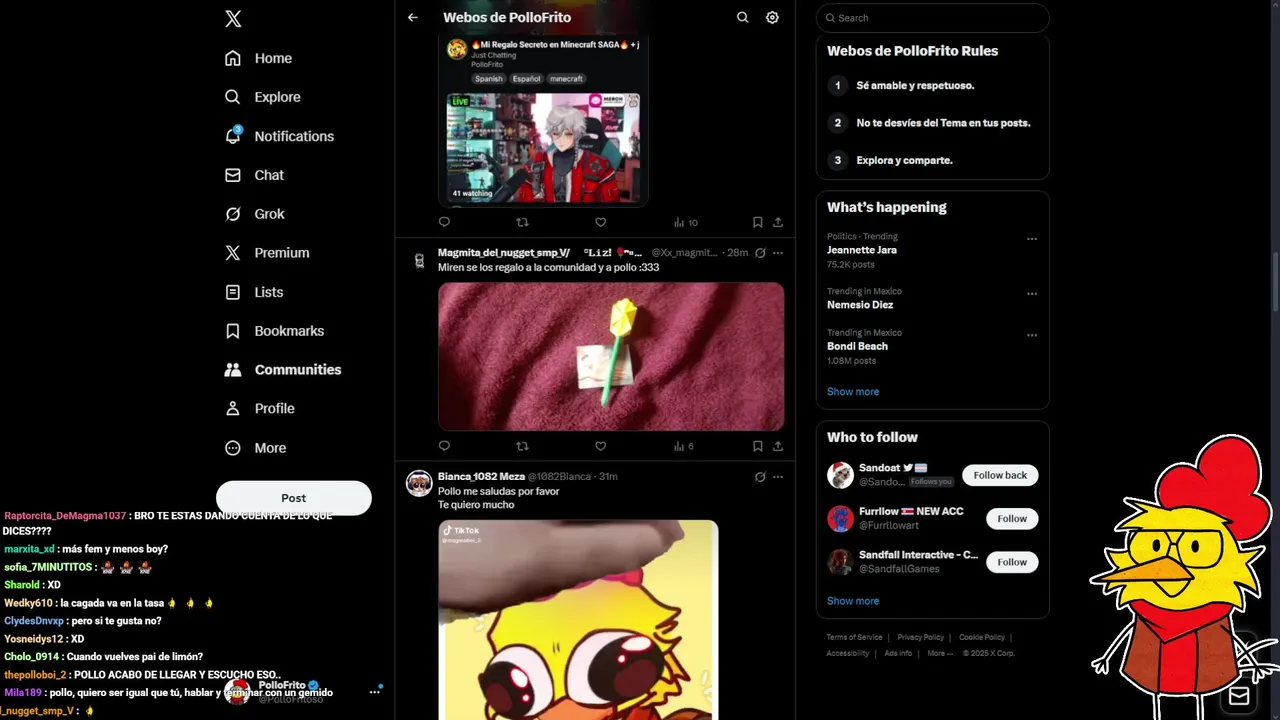
Task: Open the yellow paper flower photo
Action: (611, 356)
